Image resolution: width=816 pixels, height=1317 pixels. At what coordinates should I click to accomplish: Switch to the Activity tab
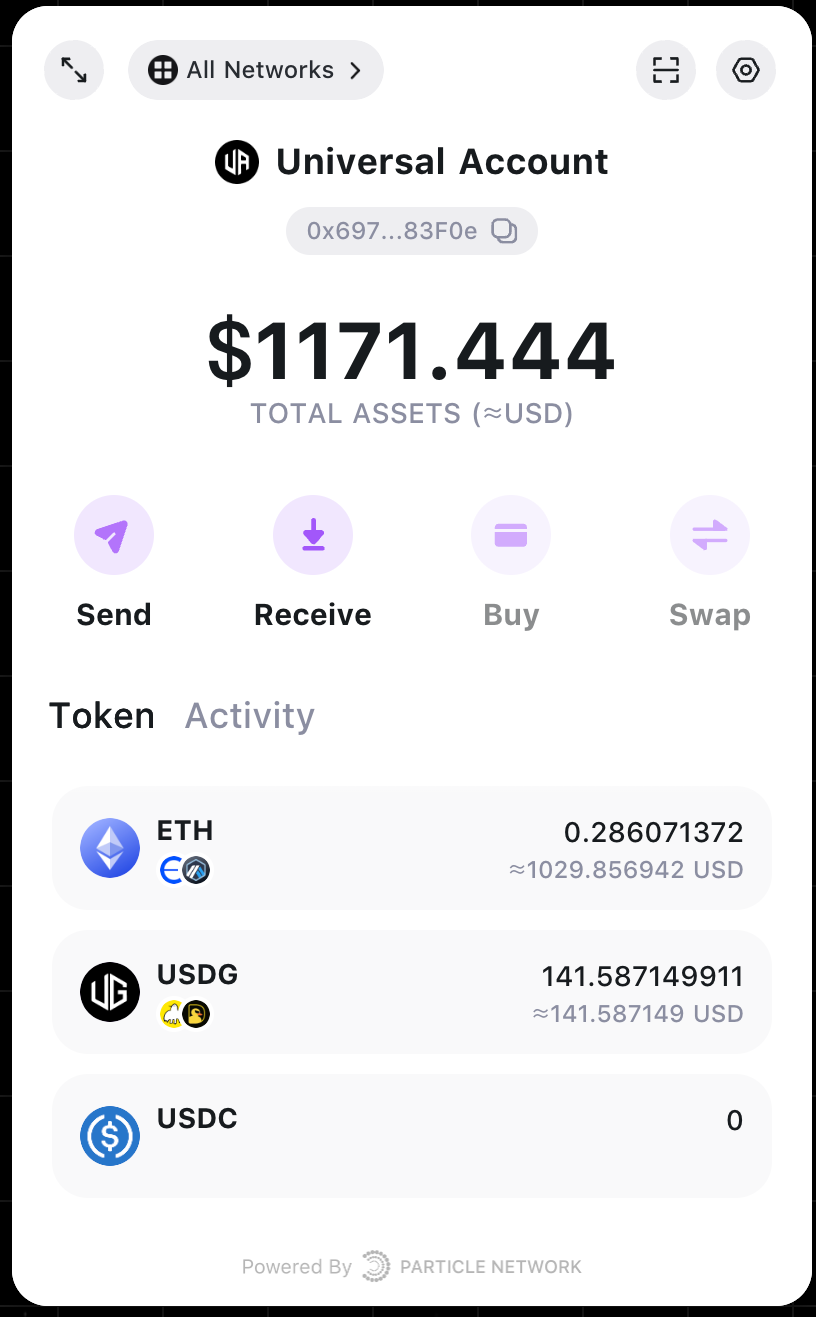pyautogui.click(x=250, y=716)
